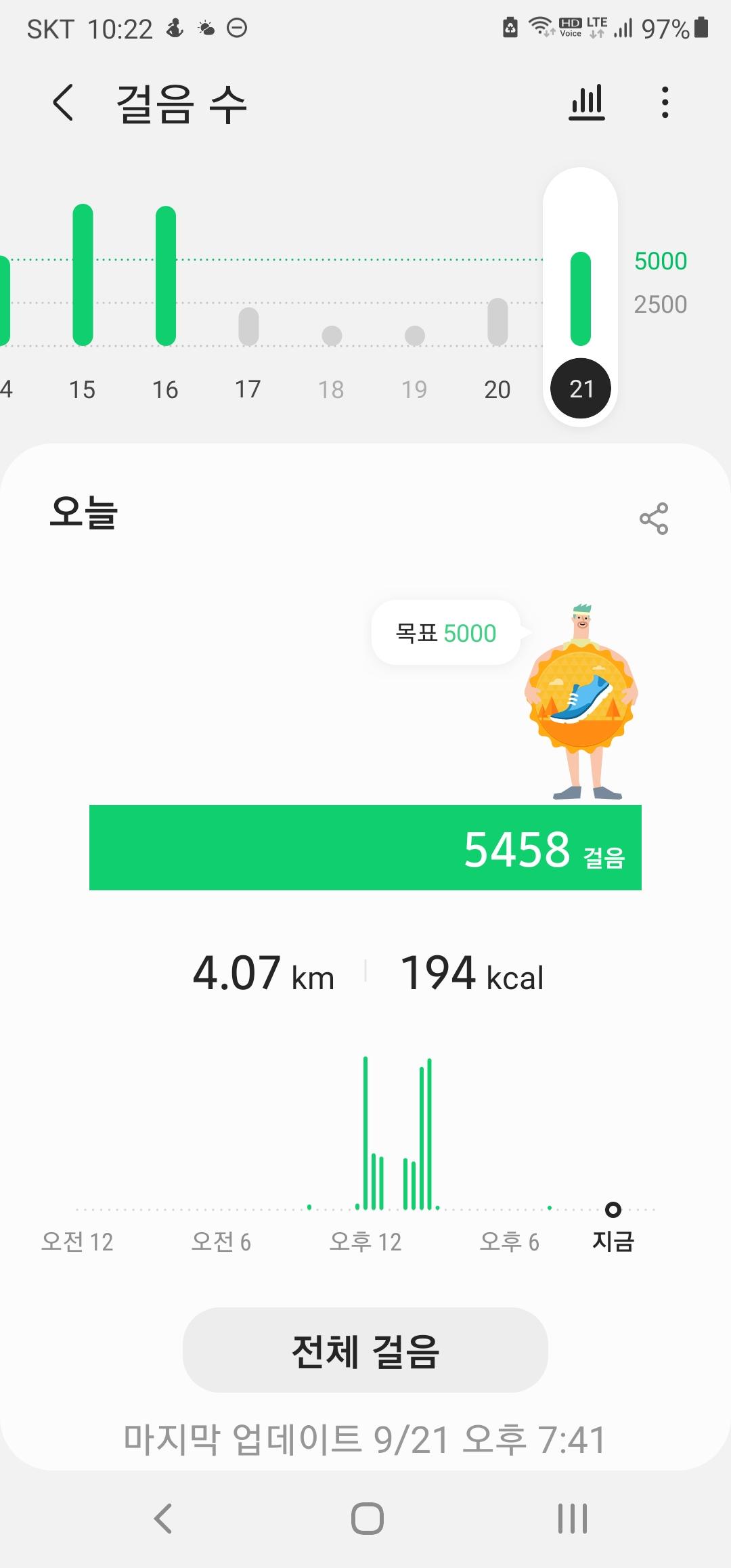
Task: Tap the system home button
Action: pos(367,1518)
